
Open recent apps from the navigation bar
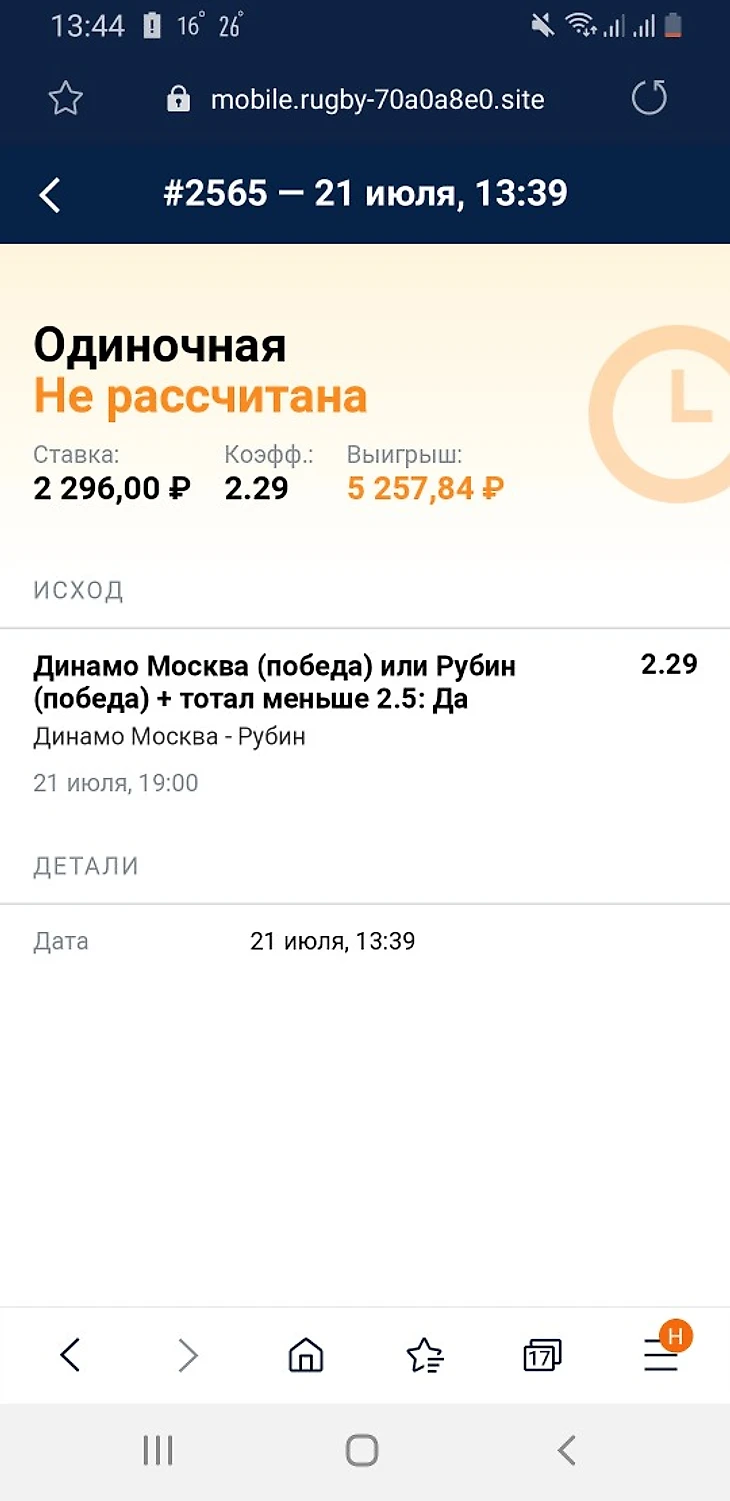pos(158,1450)
